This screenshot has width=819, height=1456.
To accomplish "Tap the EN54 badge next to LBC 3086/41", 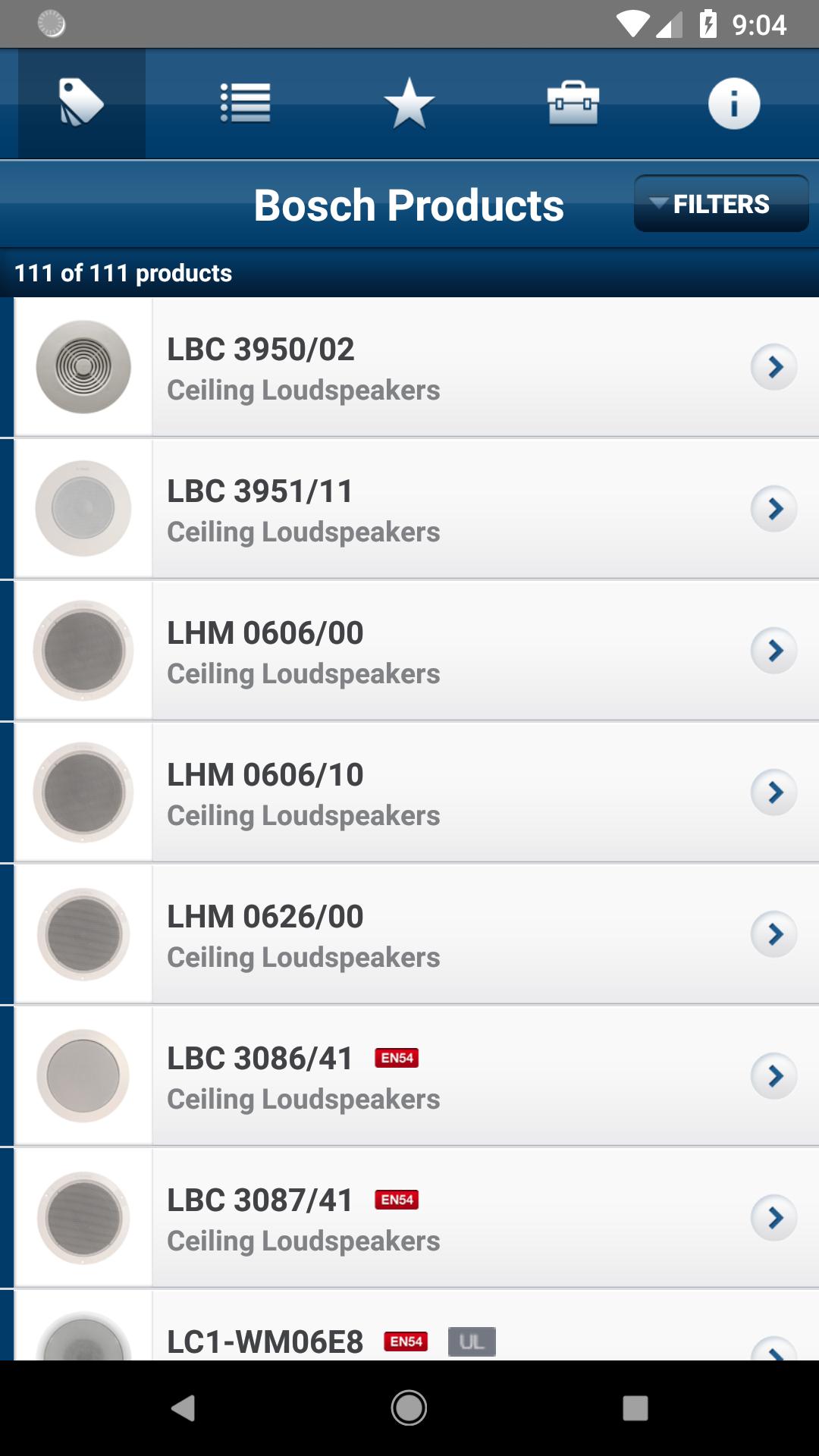I will point(397,1059).
